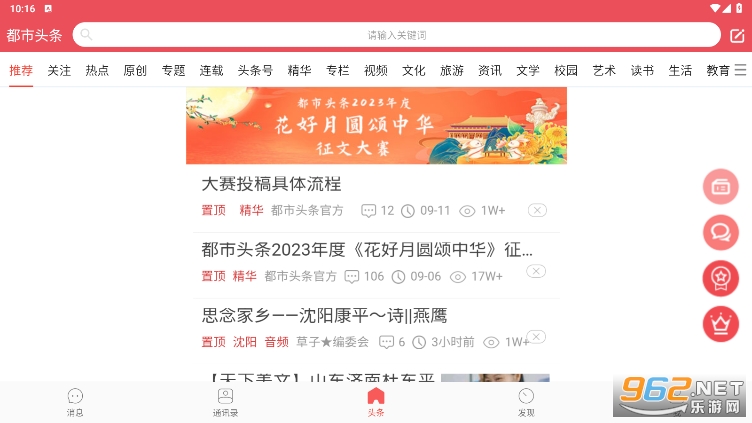
Task: Tap the floating crown button
Action: coord(720,322)
